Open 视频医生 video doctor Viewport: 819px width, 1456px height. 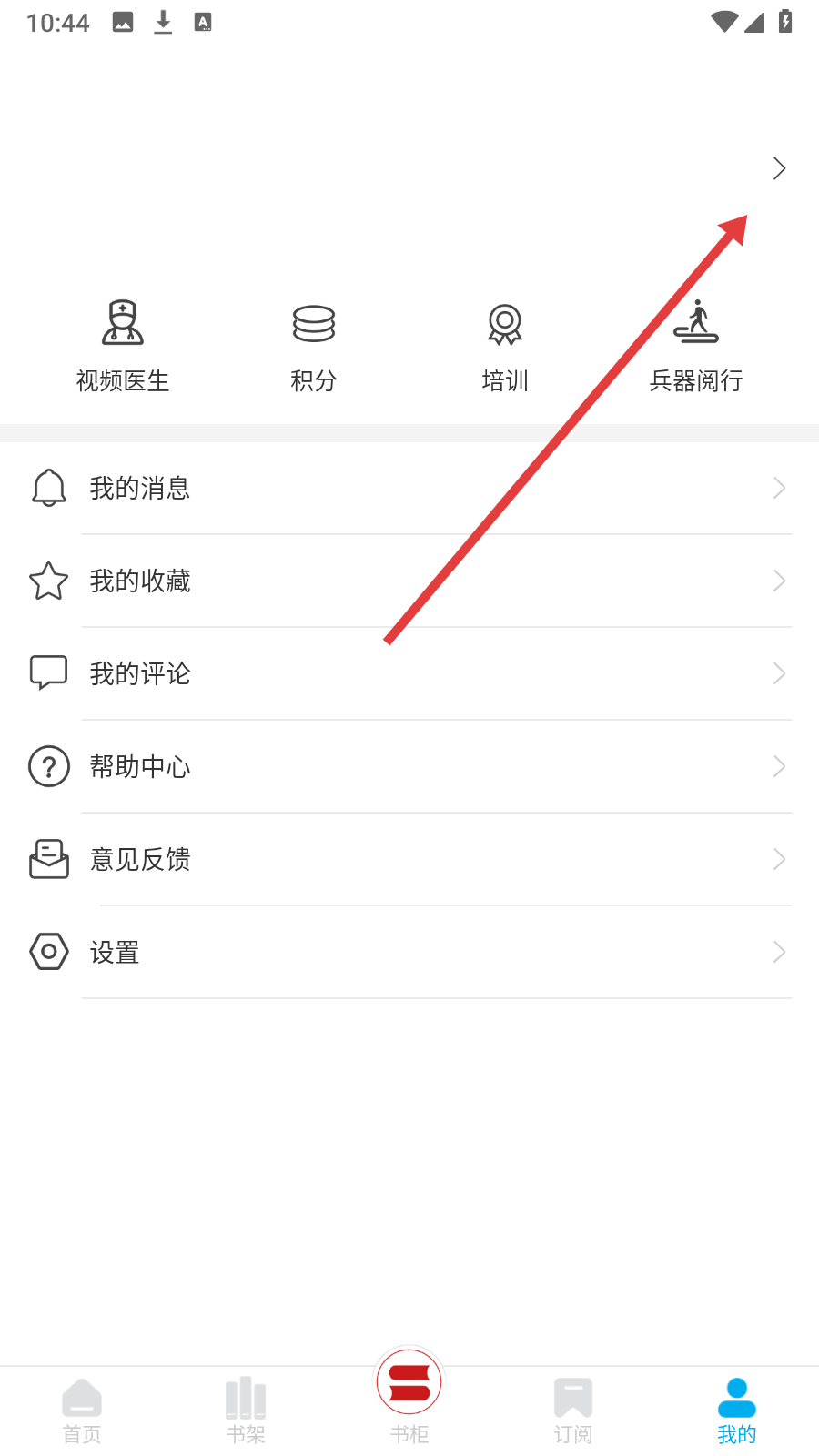click(123, 347)
